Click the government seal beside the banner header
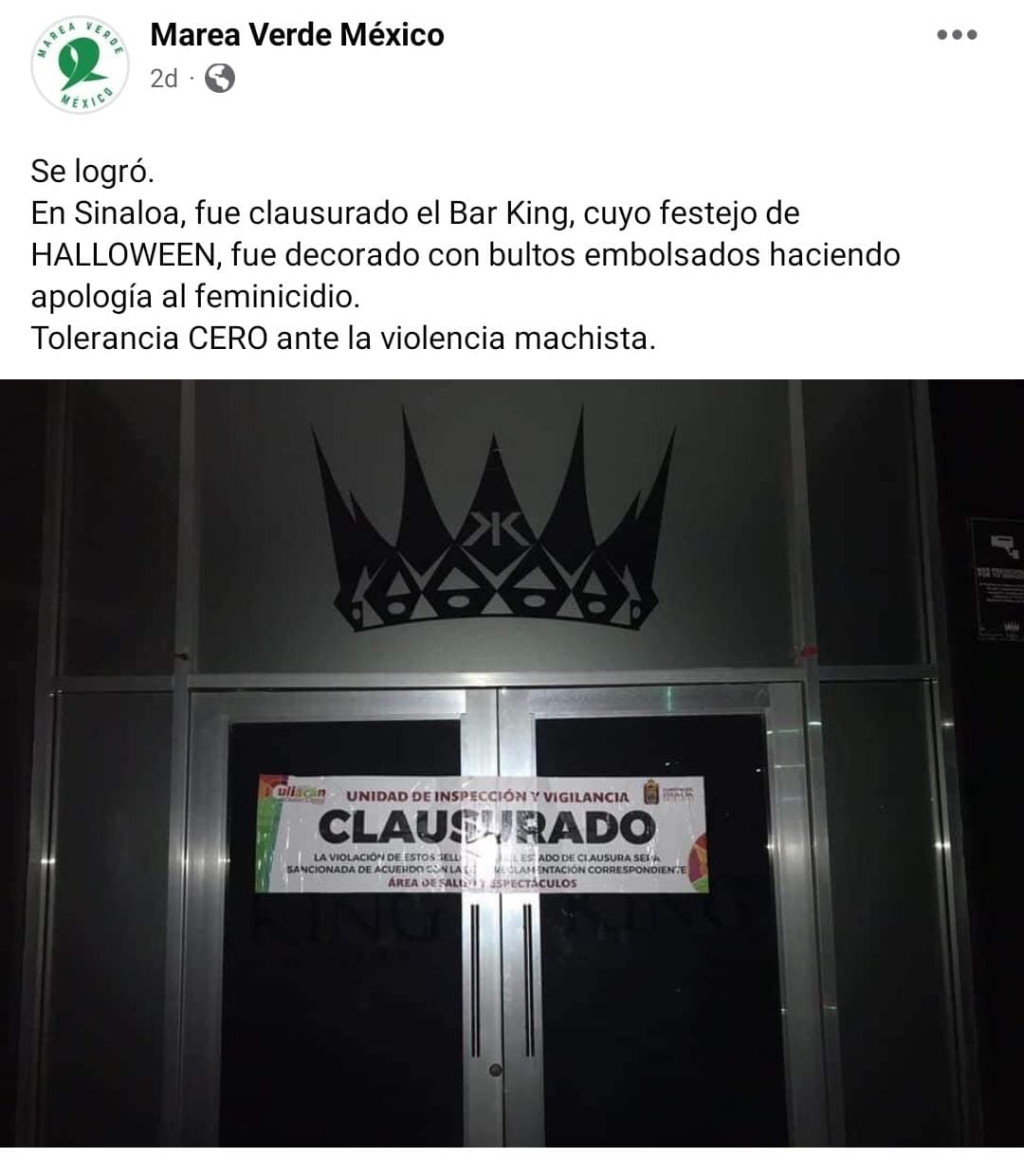Viewport: 1024px width, 1176px height. pyautogui.click(x=652, y=793)
